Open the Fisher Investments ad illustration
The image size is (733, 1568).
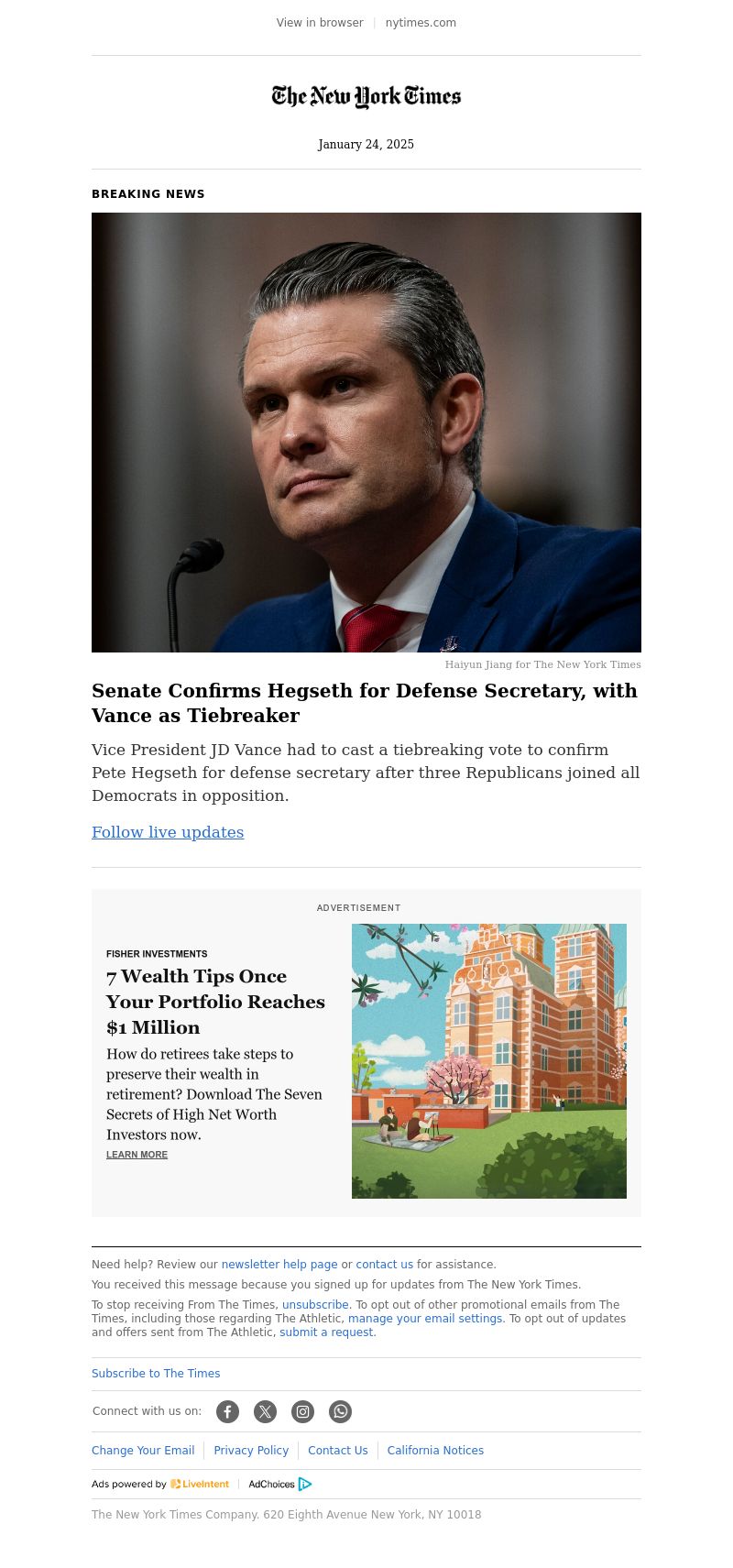coord(489,1061)
